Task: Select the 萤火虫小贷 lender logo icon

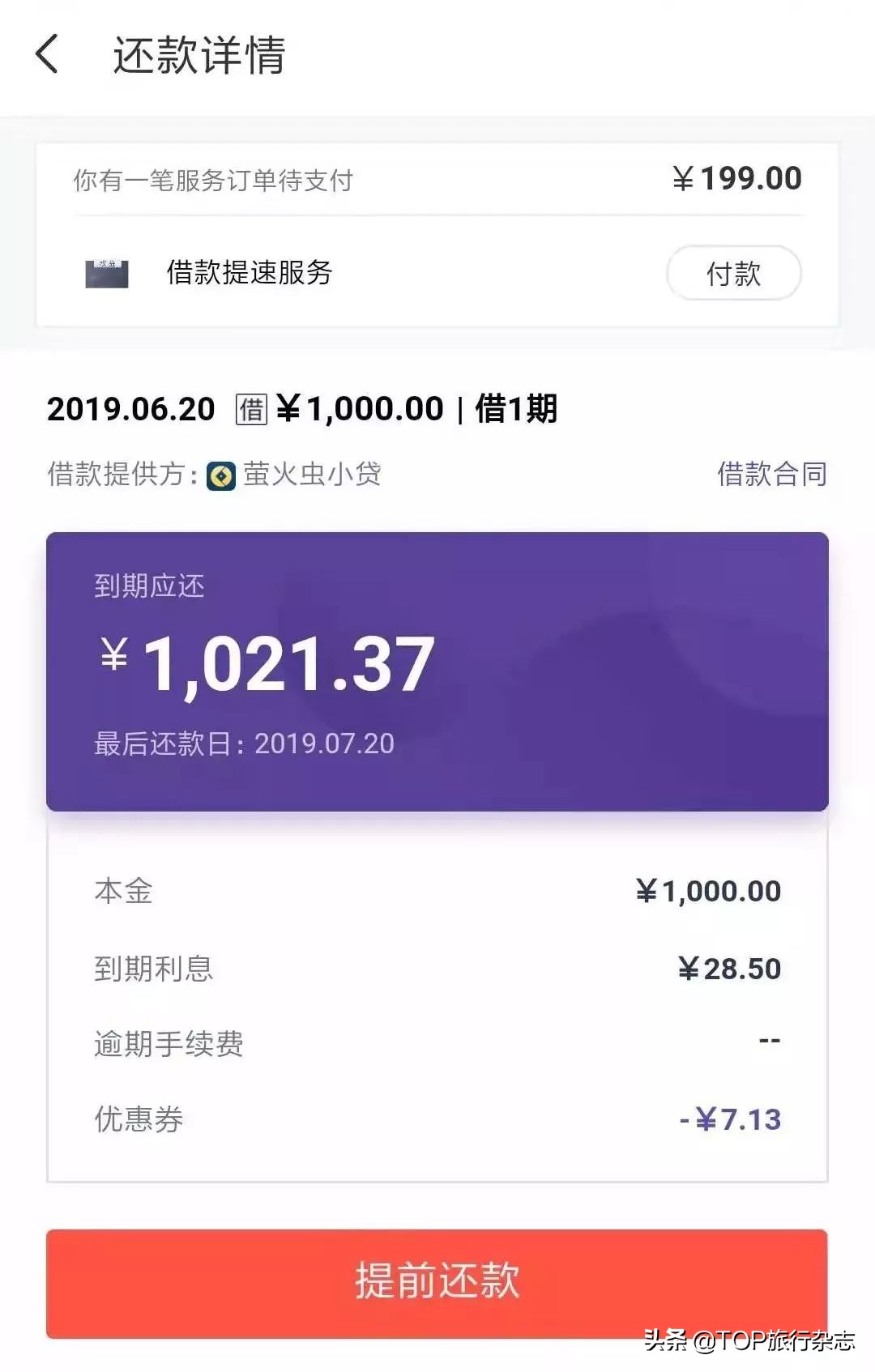Action: tap(219, 475)
